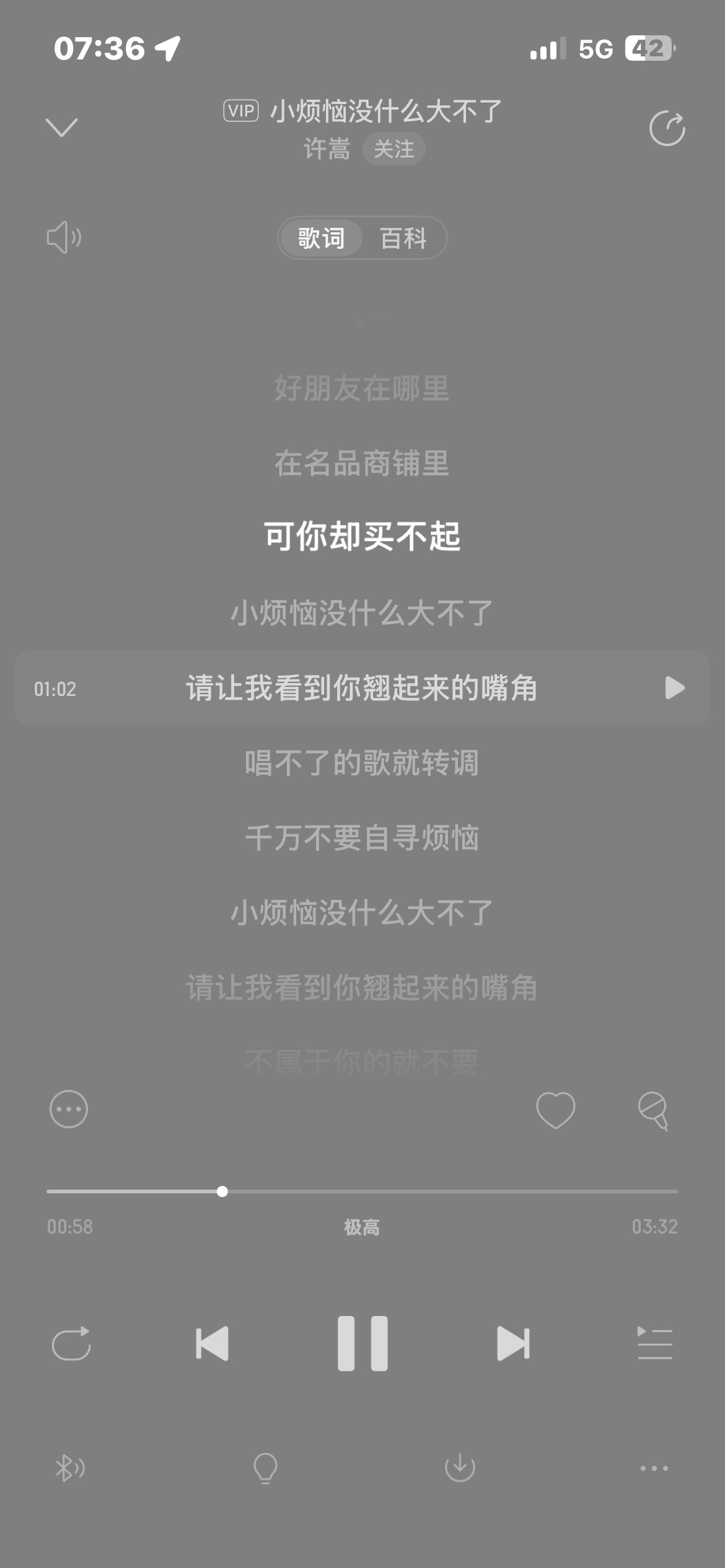Change the 极高 audio quality setting

tap(362, 1227)
